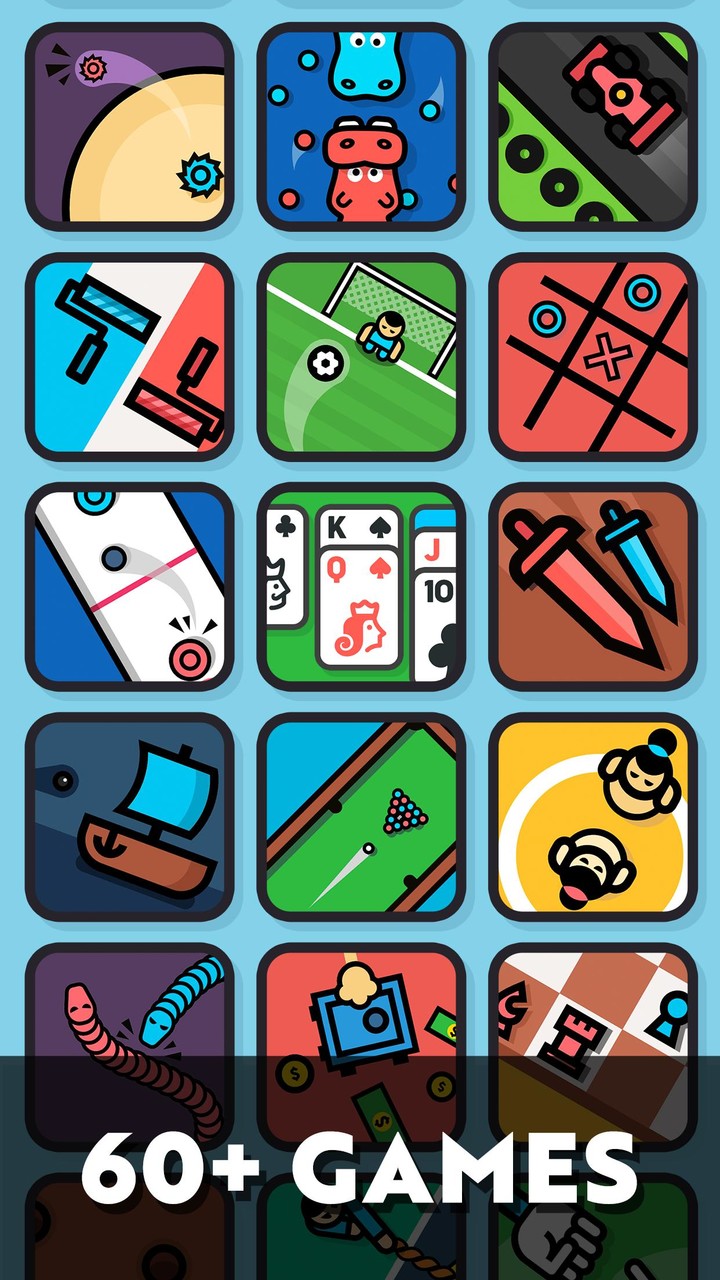Screen dimensions: 720x1280
Task: Start the penalty soccer game
Action: tap(360, 358)
